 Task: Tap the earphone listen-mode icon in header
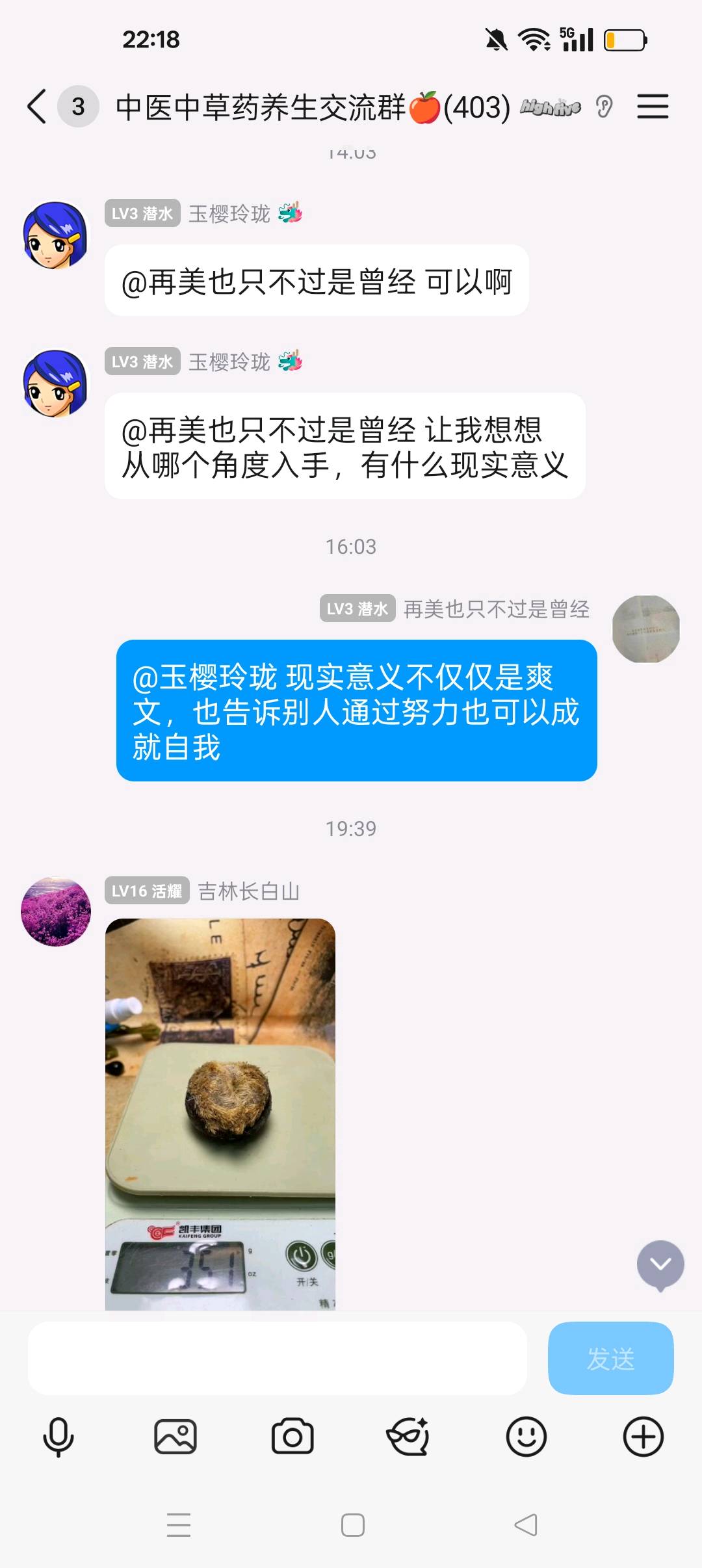point(604,106)
